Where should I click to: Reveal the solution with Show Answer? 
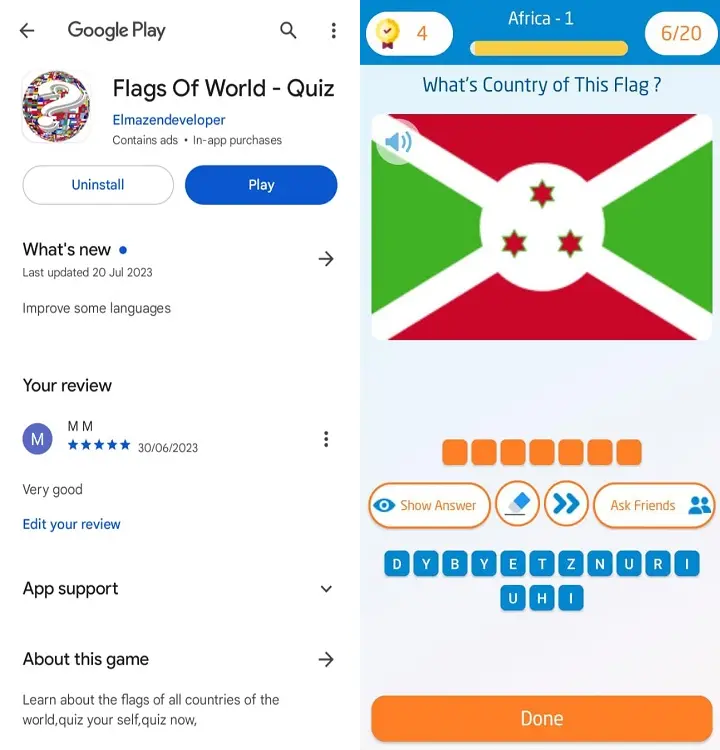pos(429,505)
